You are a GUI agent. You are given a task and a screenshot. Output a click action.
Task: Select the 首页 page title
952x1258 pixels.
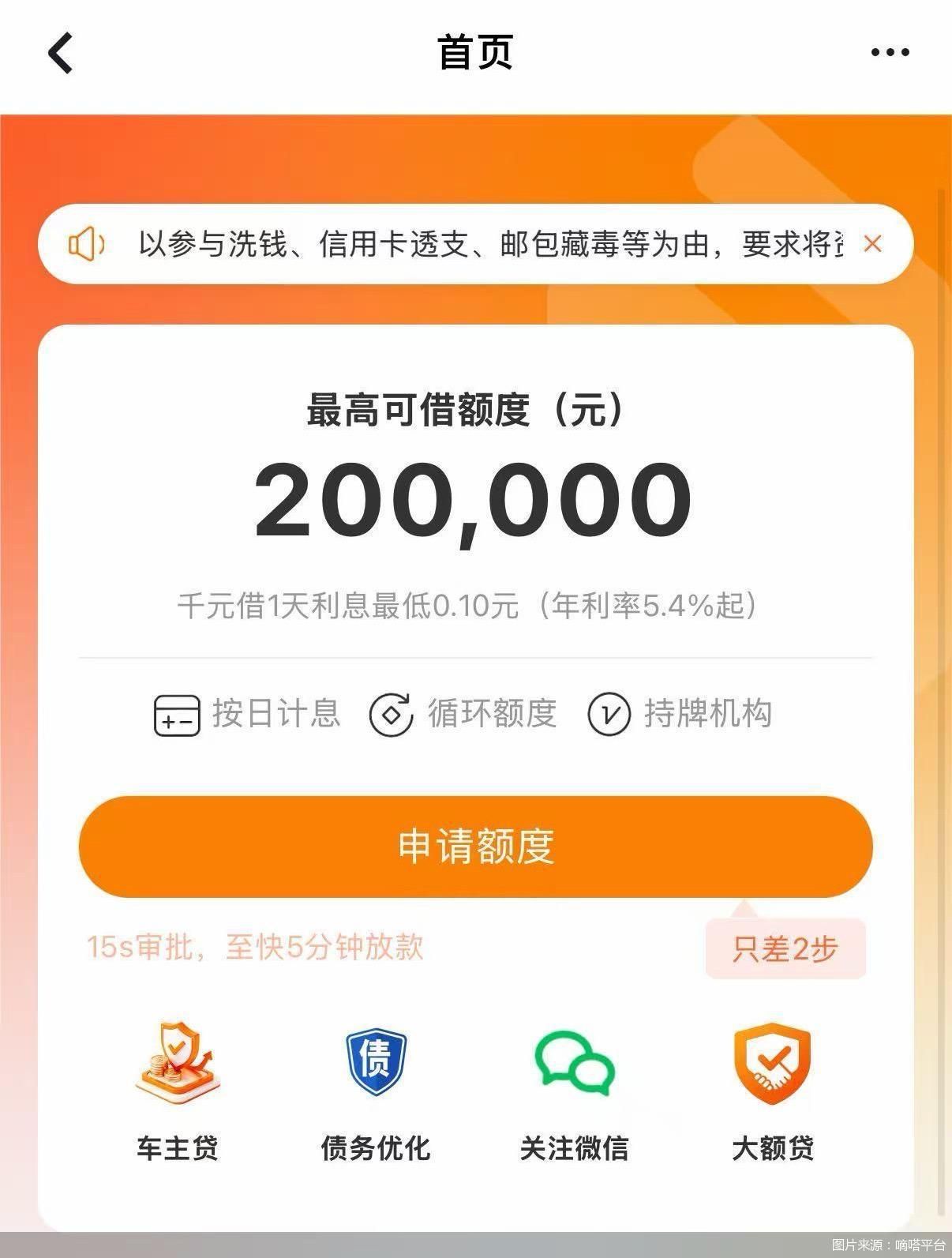click(475, 52)
